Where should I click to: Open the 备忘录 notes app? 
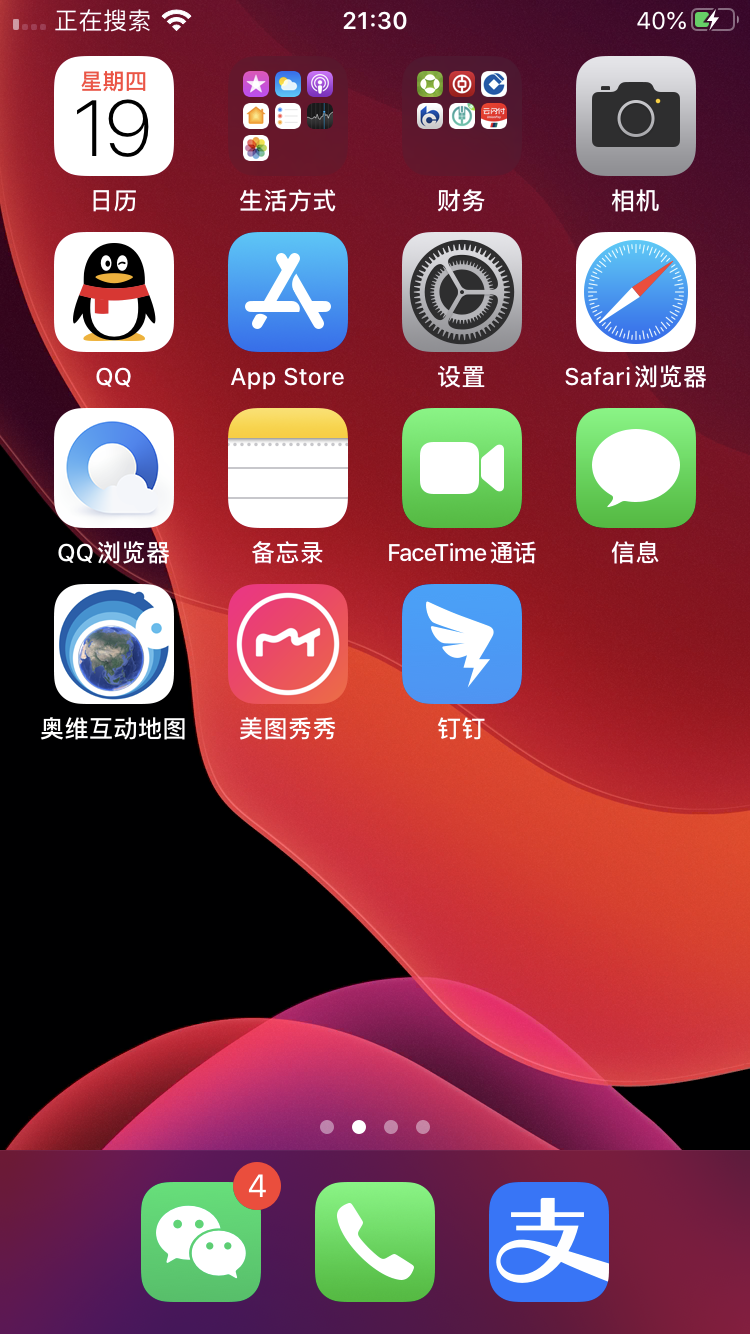click(x=288, y=468)
